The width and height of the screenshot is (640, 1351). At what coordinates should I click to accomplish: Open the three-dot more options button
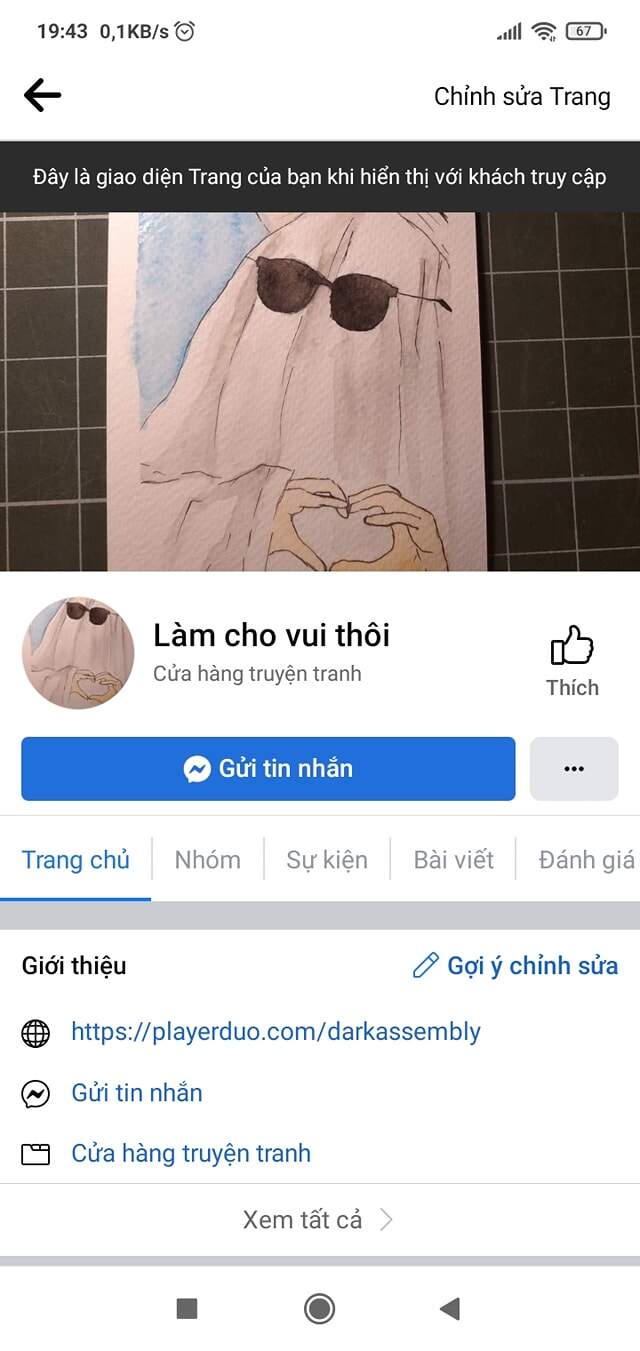click(573, 769)
